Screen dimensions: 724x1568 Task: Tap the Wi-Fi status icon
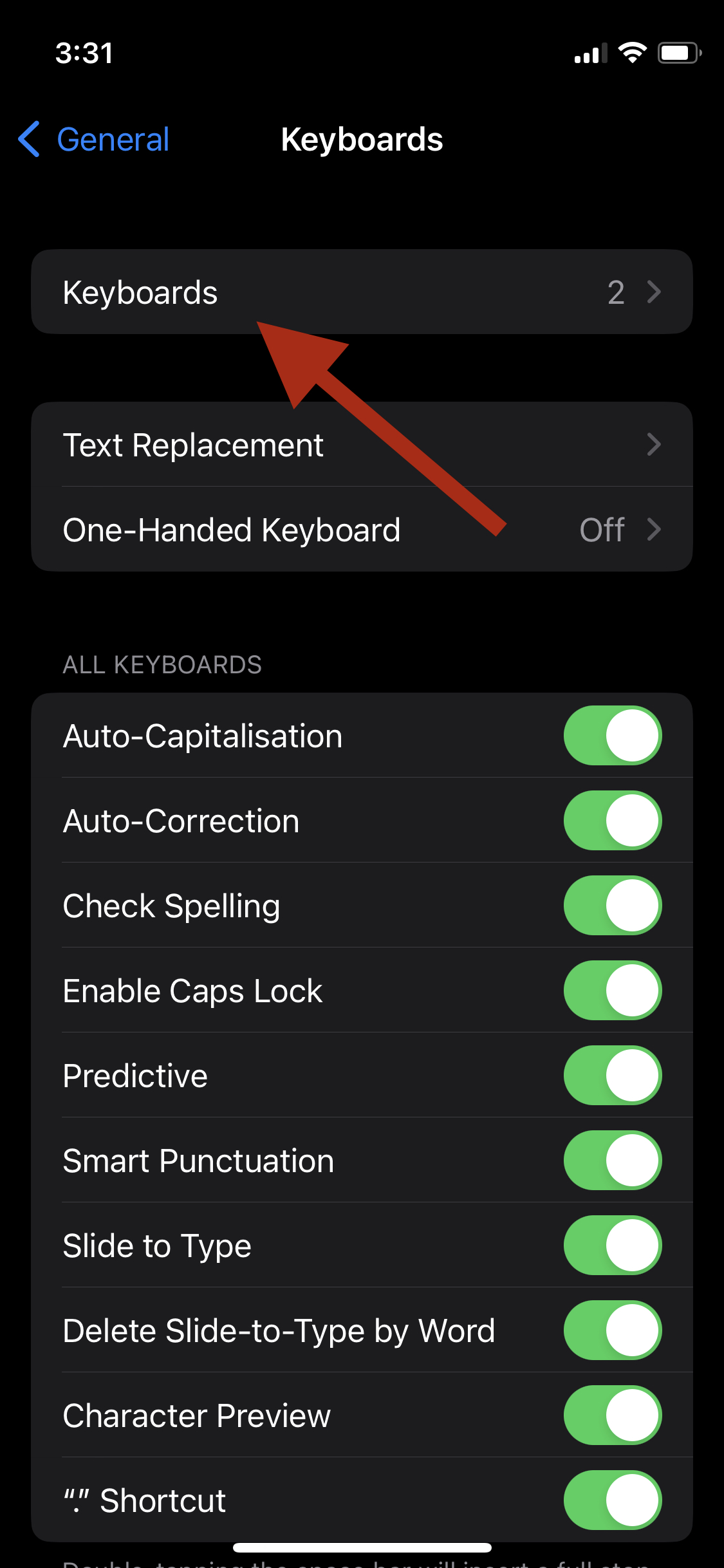pos(633,53)
